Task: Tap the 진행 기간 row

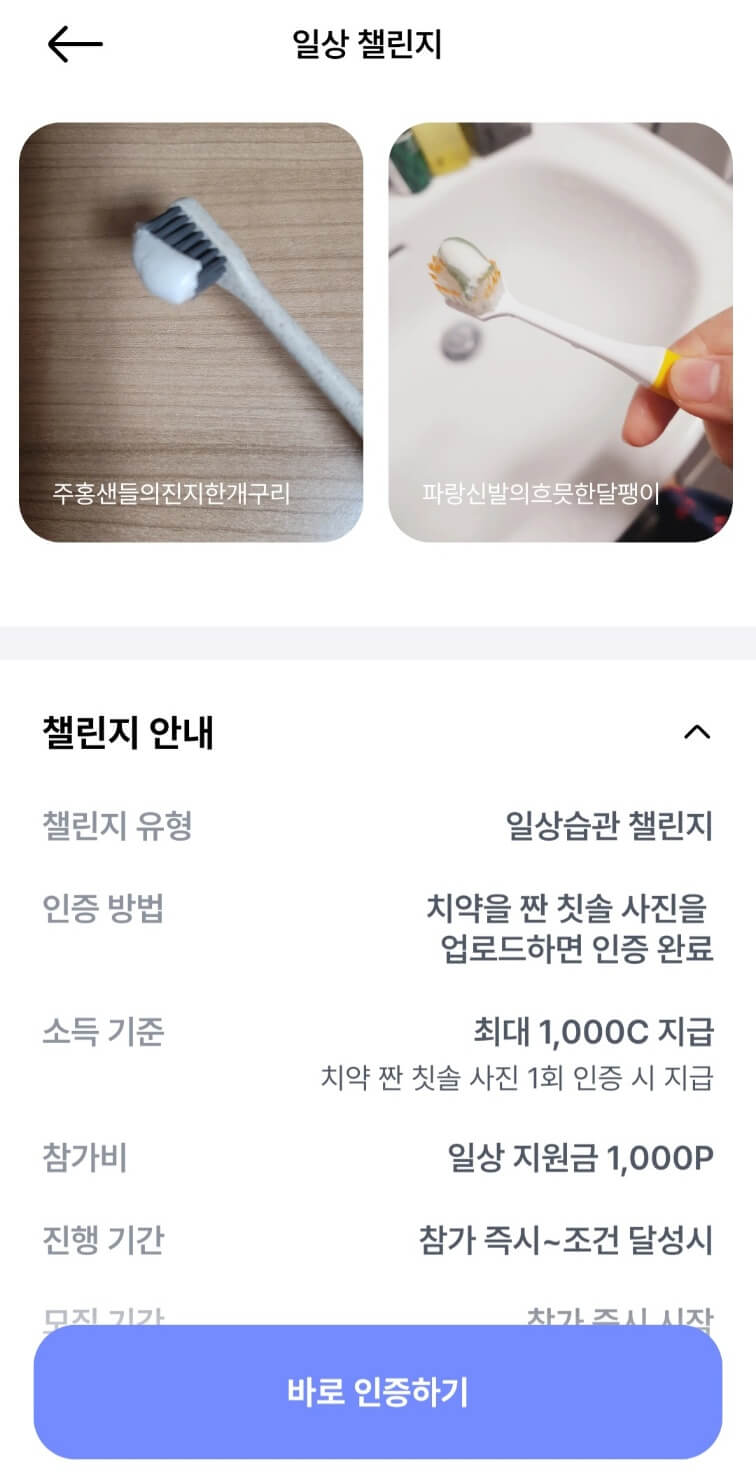Action: click(103, 1242)
